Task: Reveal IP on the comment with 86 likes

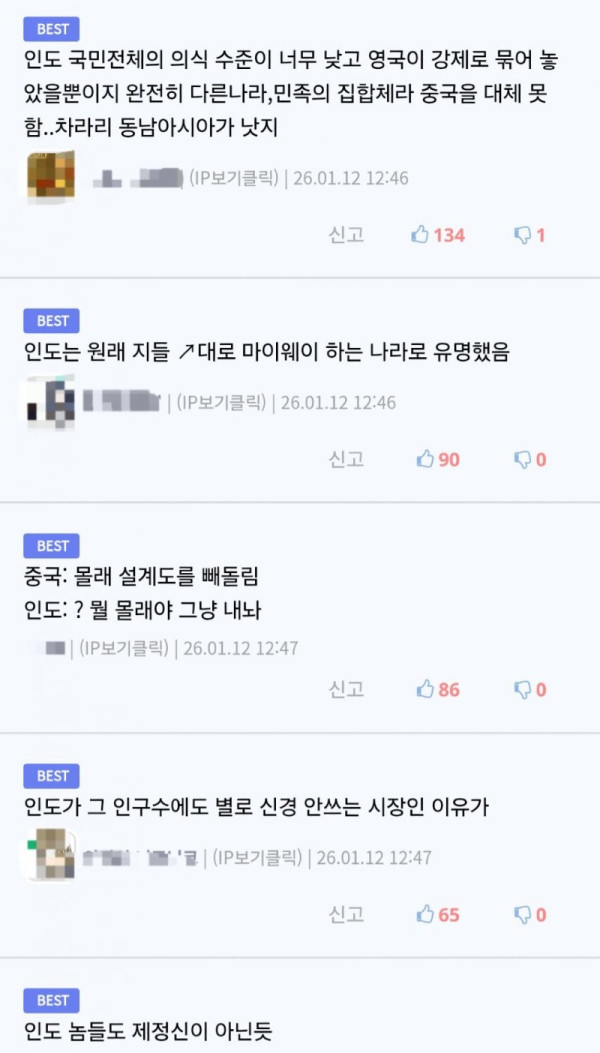Action: [123, 648]
